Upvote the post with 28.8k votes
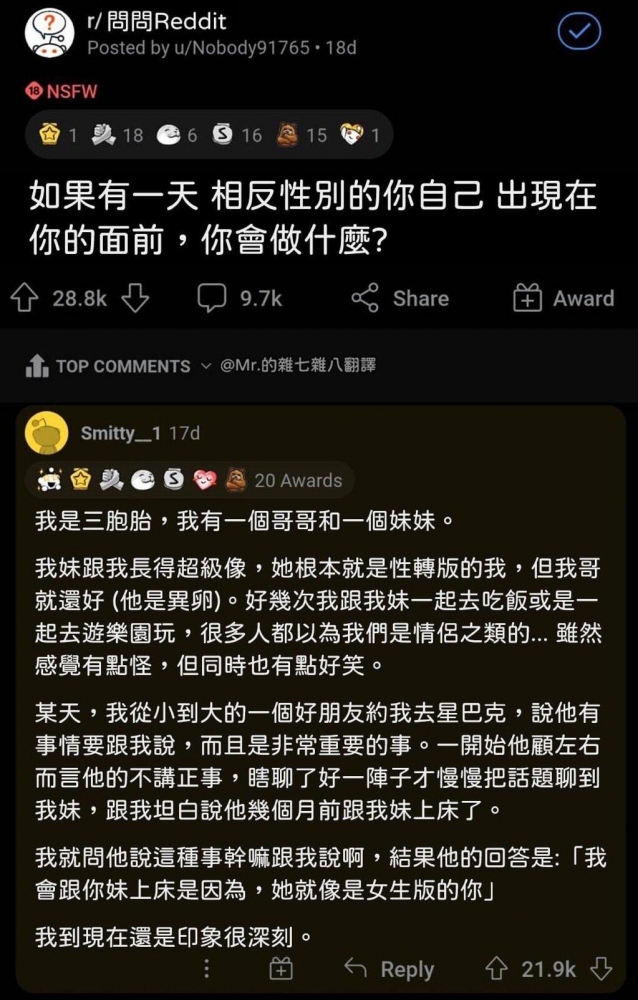 [23, 298]
